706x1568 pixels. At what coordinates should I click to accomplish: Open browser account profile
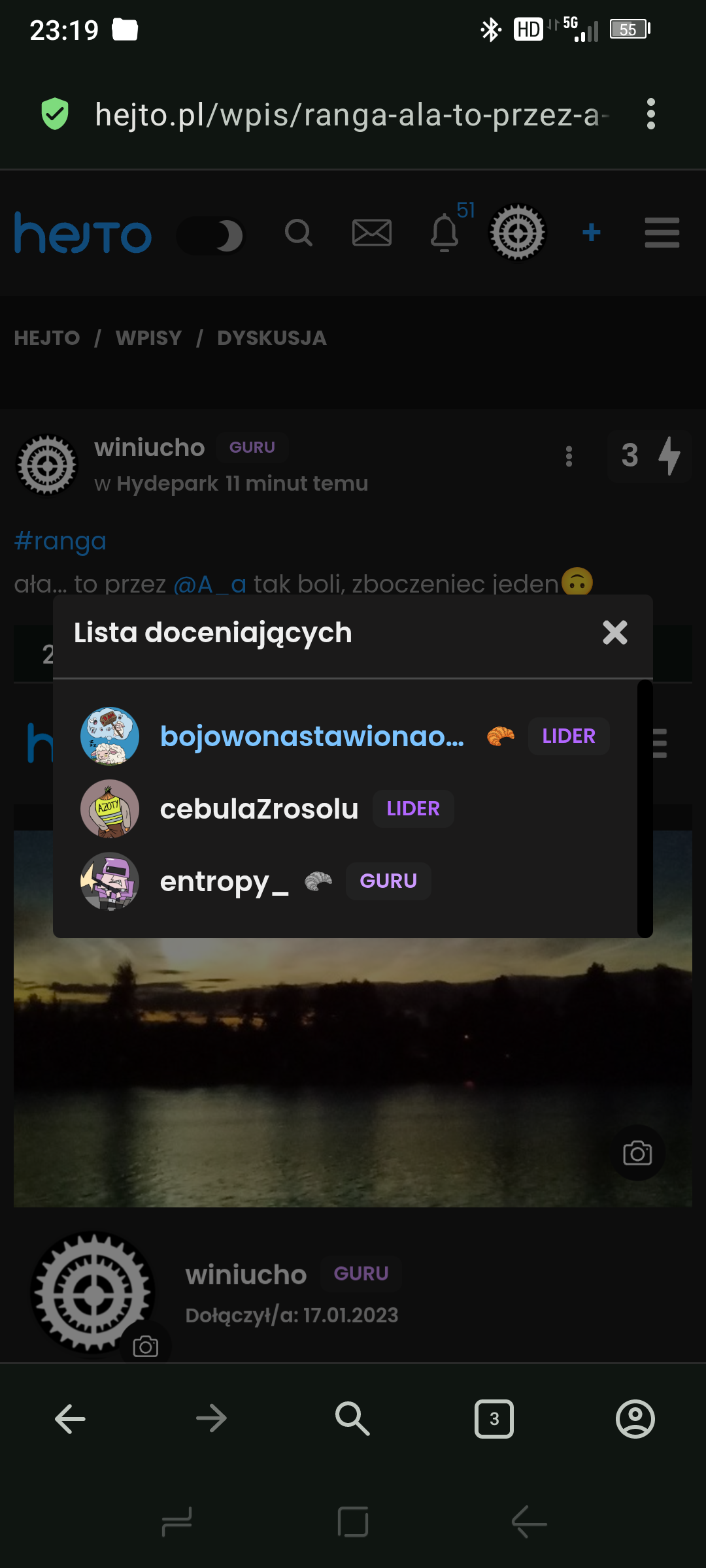pyautogui.click(x=635, y=1419)
